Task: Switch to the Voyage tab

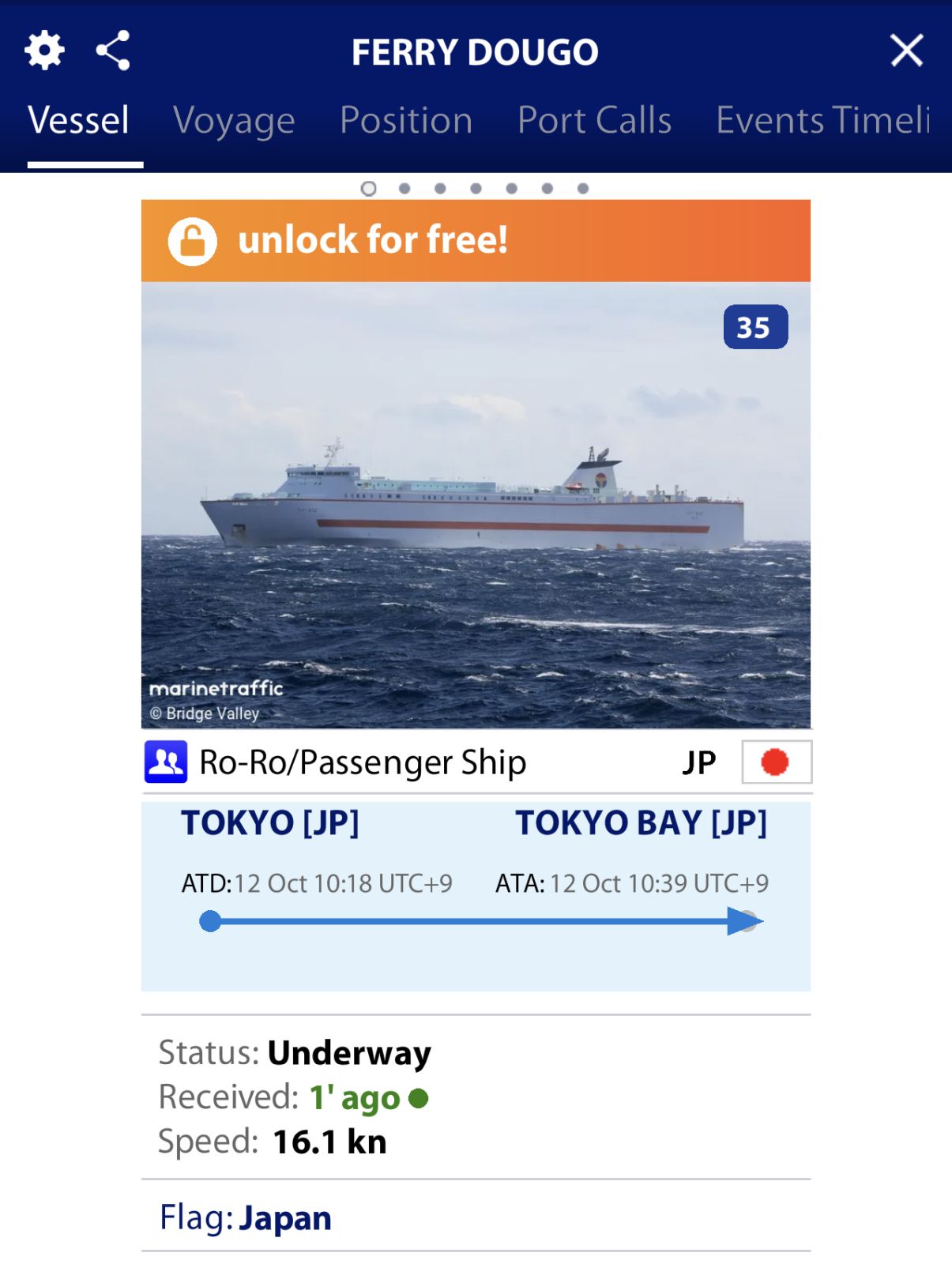Action: [x=234, y=121]
